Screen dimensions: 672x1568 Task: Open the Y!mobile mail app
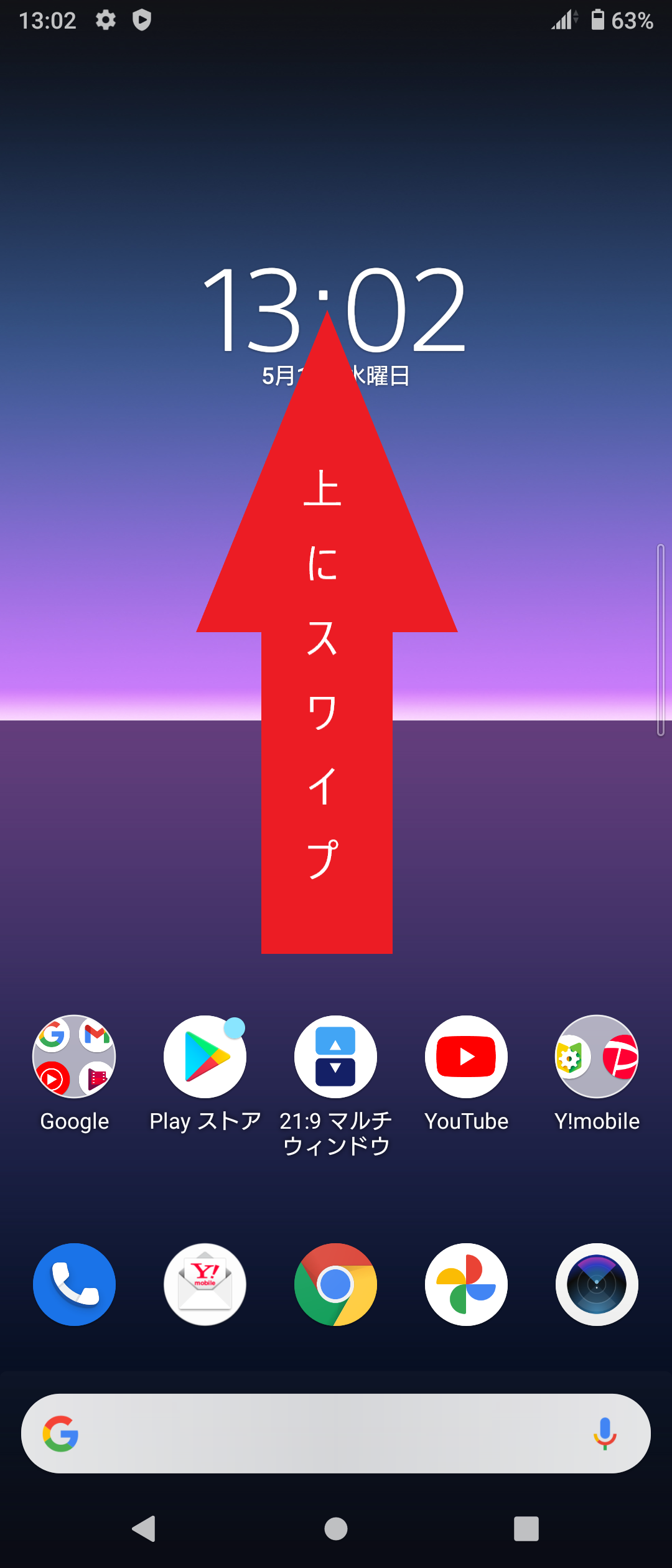point(205,1285)
